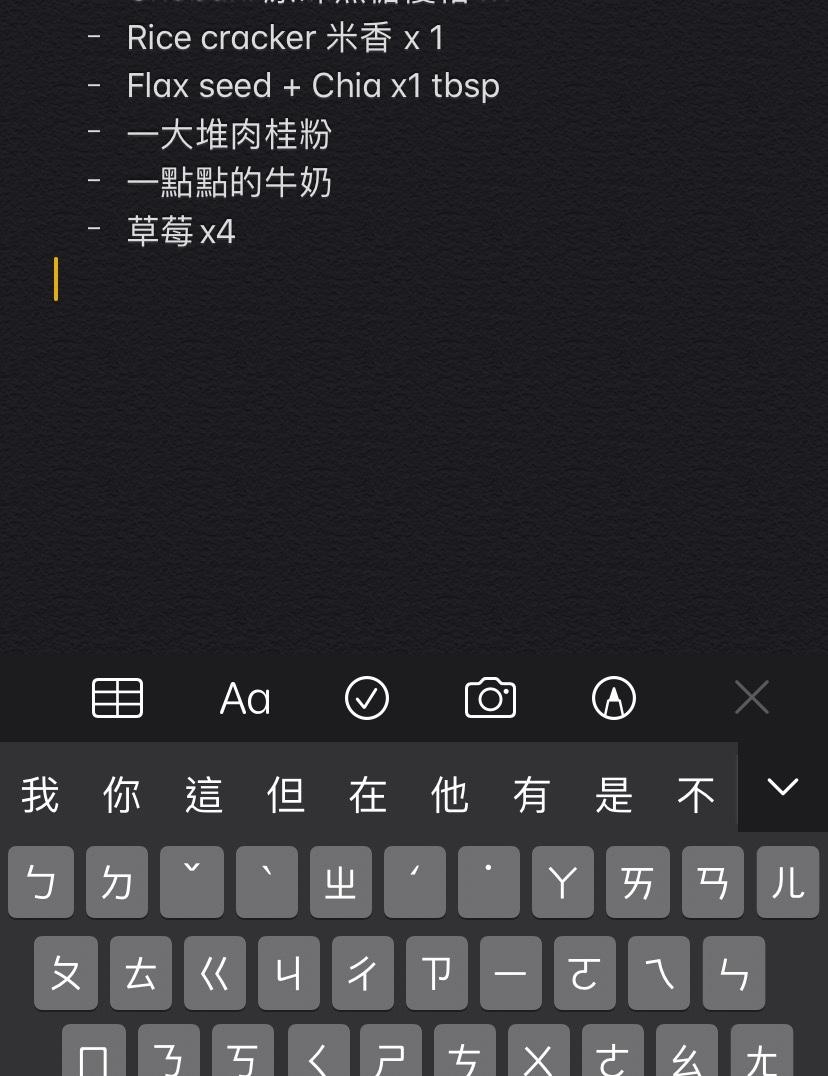Type the ㄅ key on the keyboard
Image resolution: width=828 pixels, height=1076 pixels.
pyautogui.click(x=41, y=883)
